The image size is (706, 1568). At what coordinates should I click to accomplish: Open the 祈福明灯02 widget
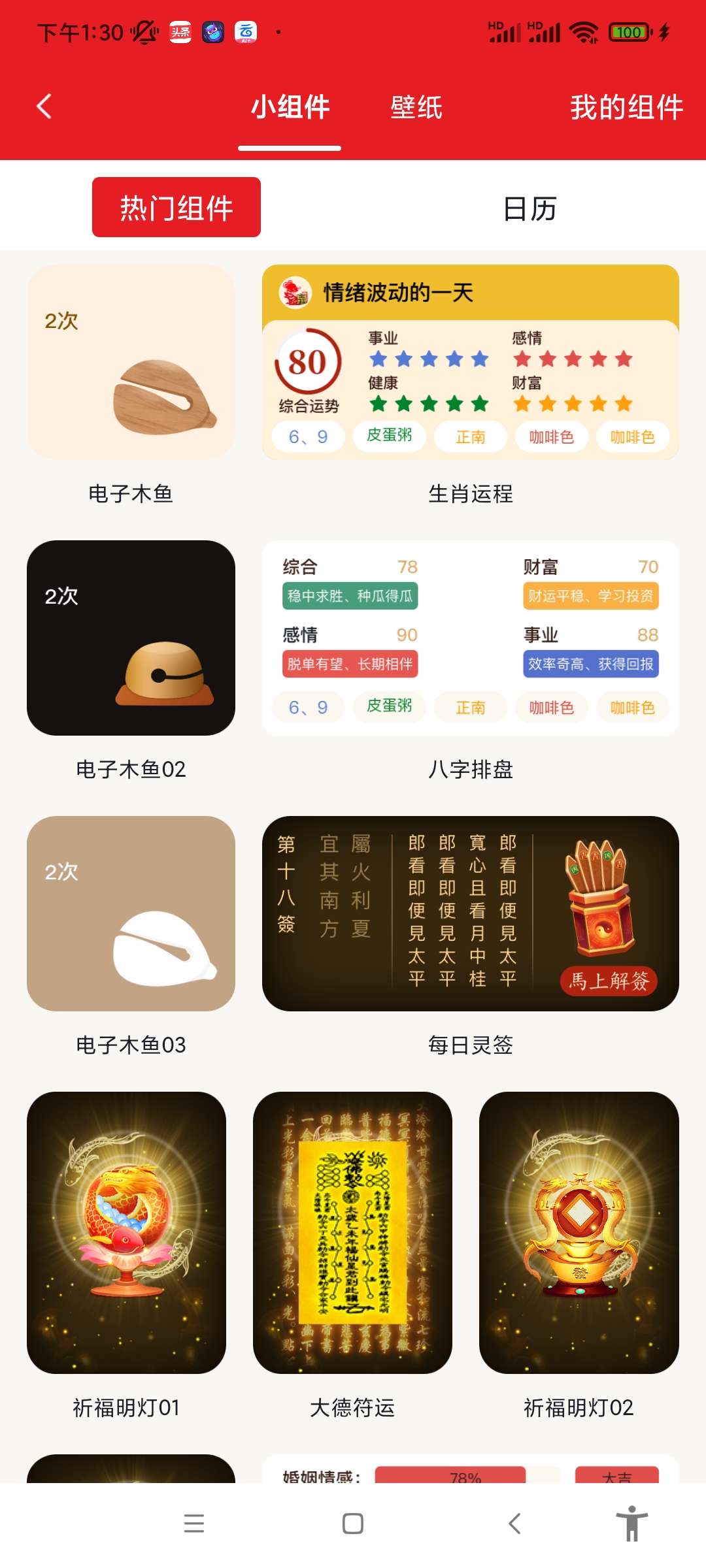click(x=579, y=1232)
